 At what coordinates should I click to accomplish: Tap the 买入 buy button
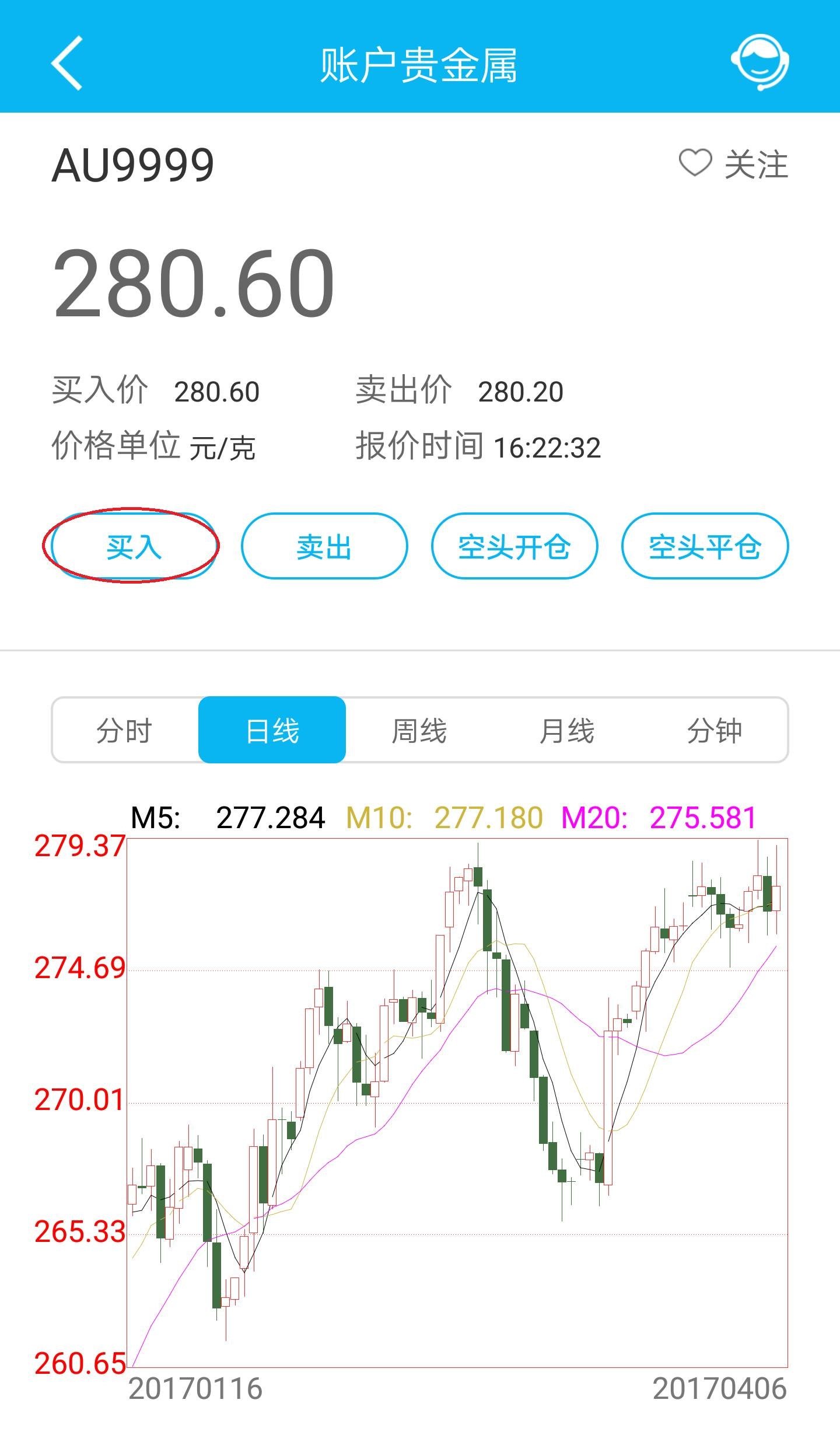[x=134, y=546]
